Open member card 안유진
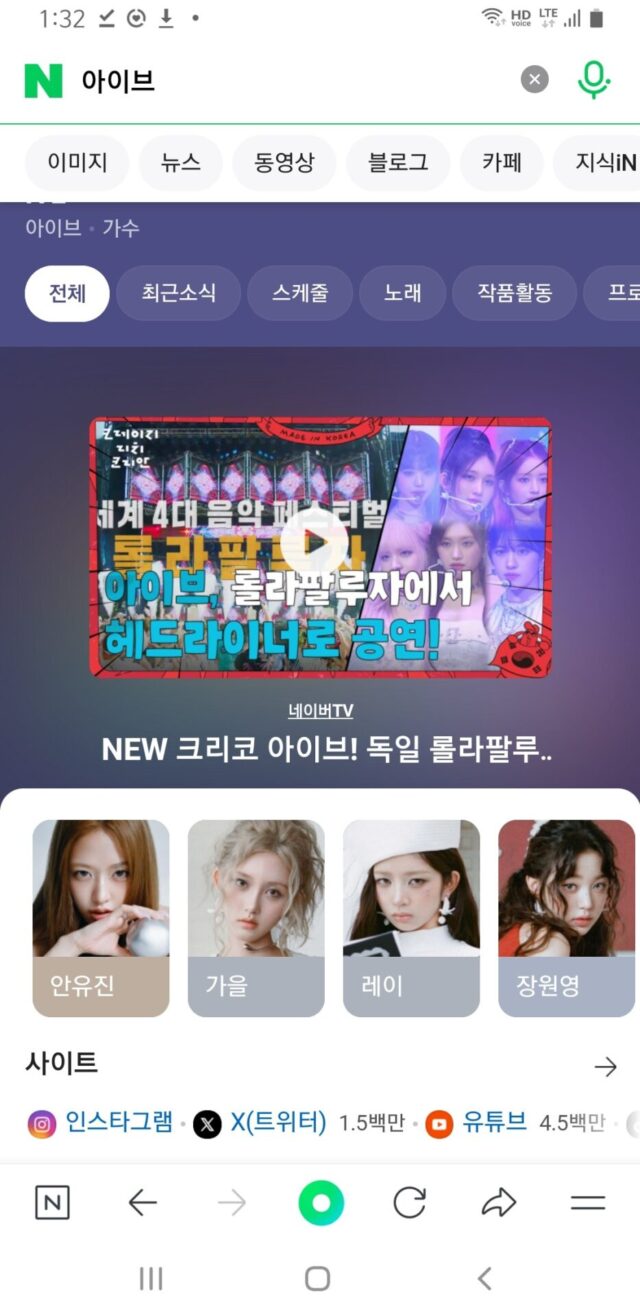This screenshot has width=640, height=1316. [x=101, y=918]
